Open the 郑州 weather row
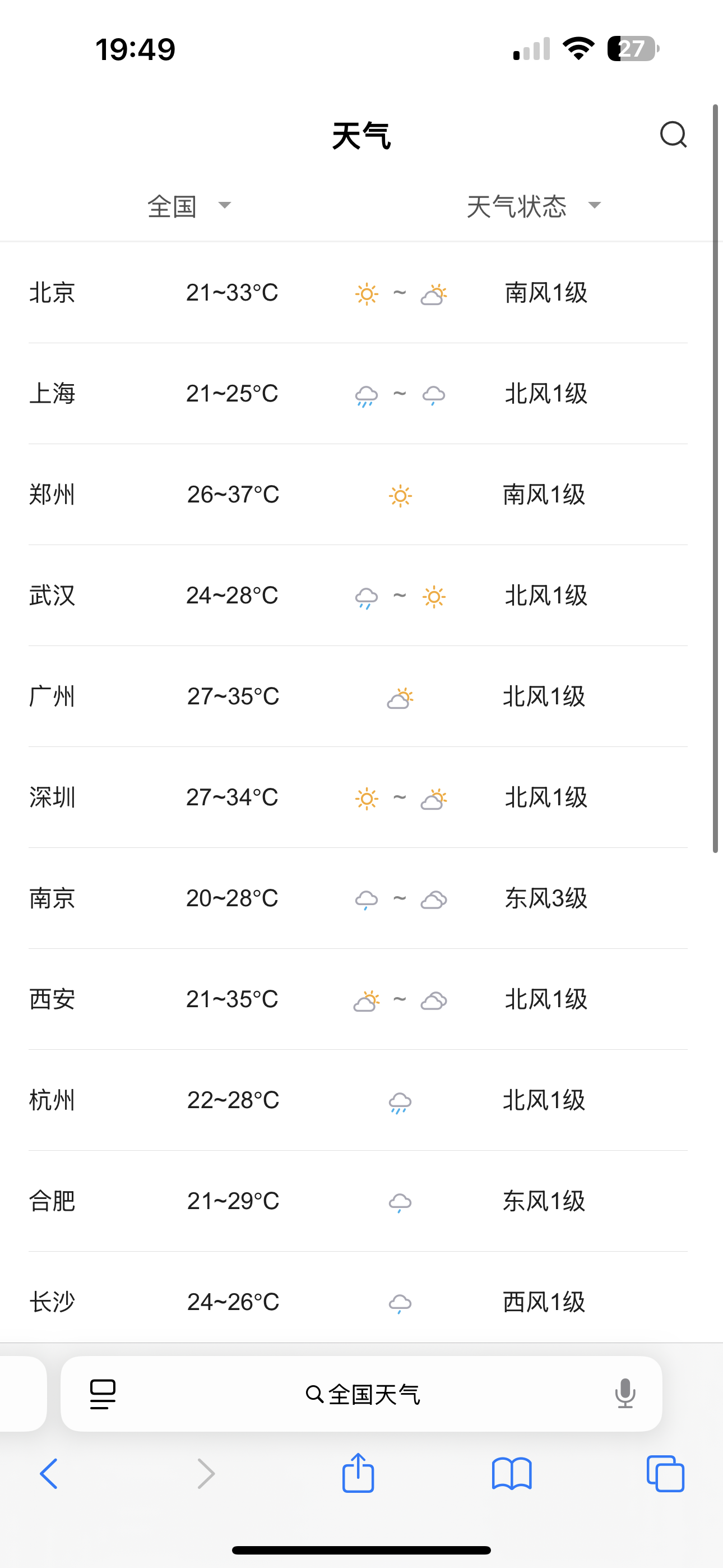 point(358,495)
